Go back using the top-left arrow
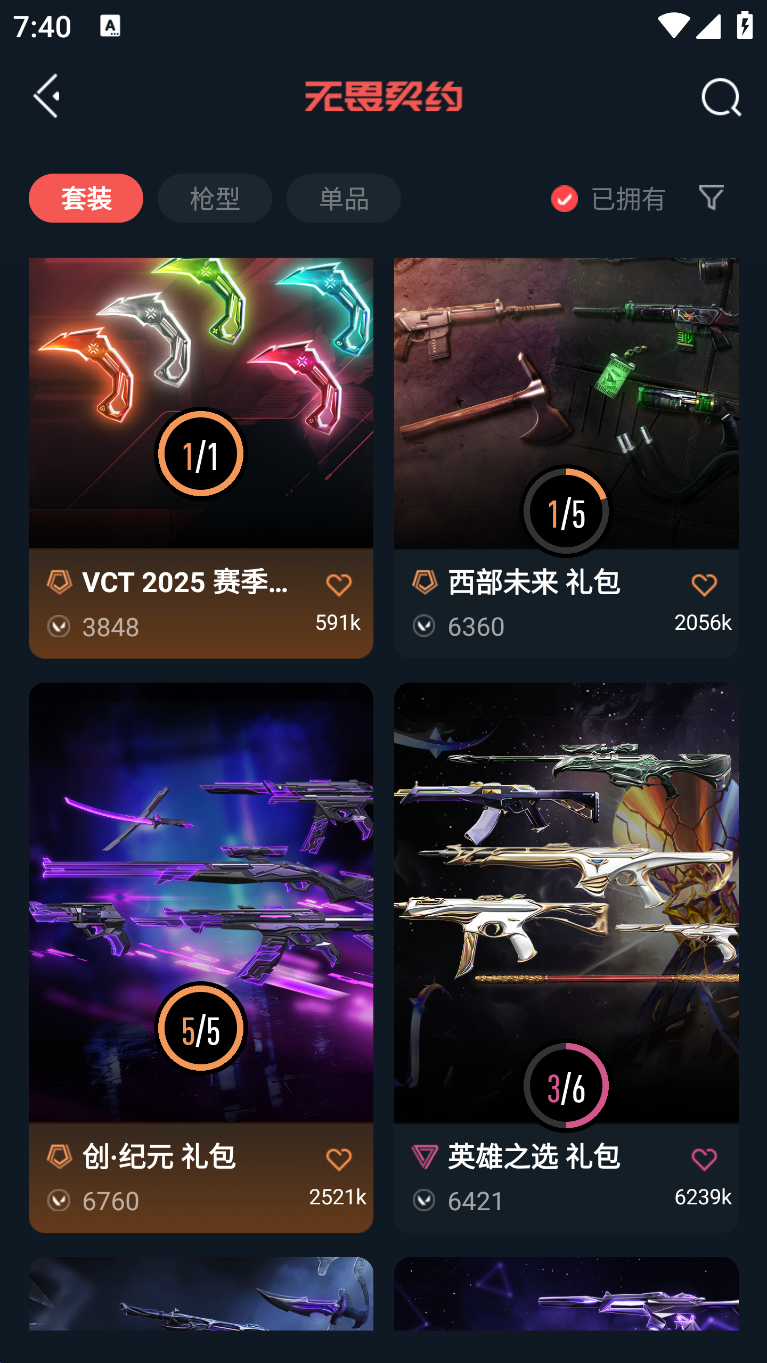This screenshot has height=1363, width=767. (x=47, y=96)
